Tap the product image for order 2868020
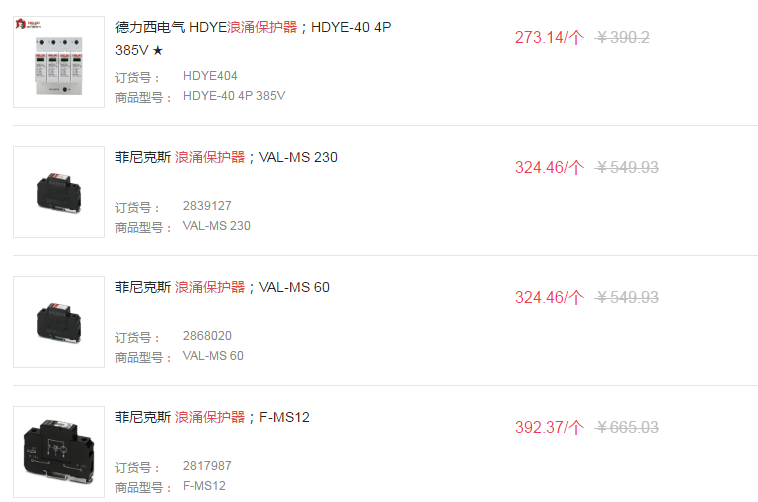Viewport: 758px width, 502px height. coord(59,322)
